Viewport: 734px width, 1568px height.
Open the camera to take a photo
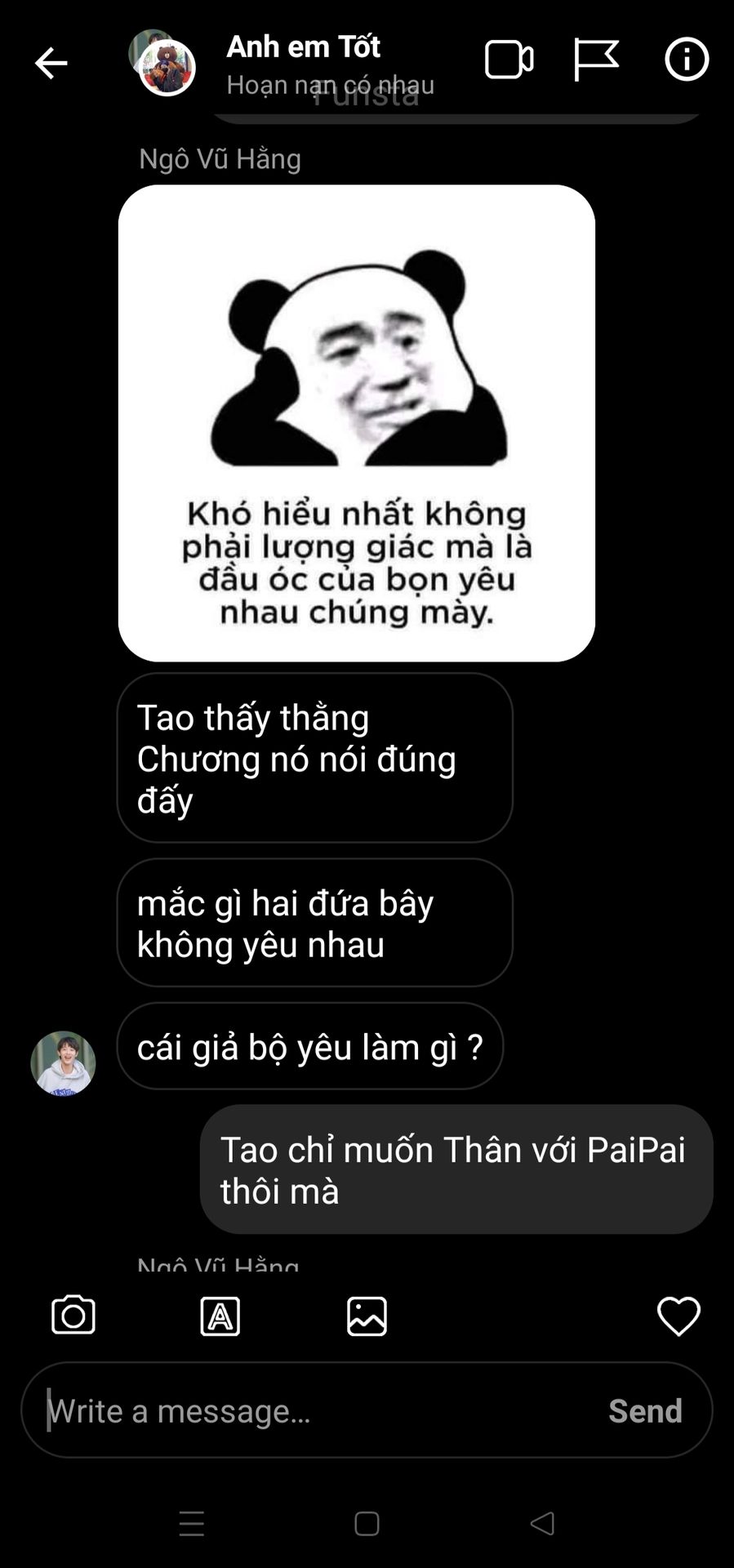[x=73, y=1316]
